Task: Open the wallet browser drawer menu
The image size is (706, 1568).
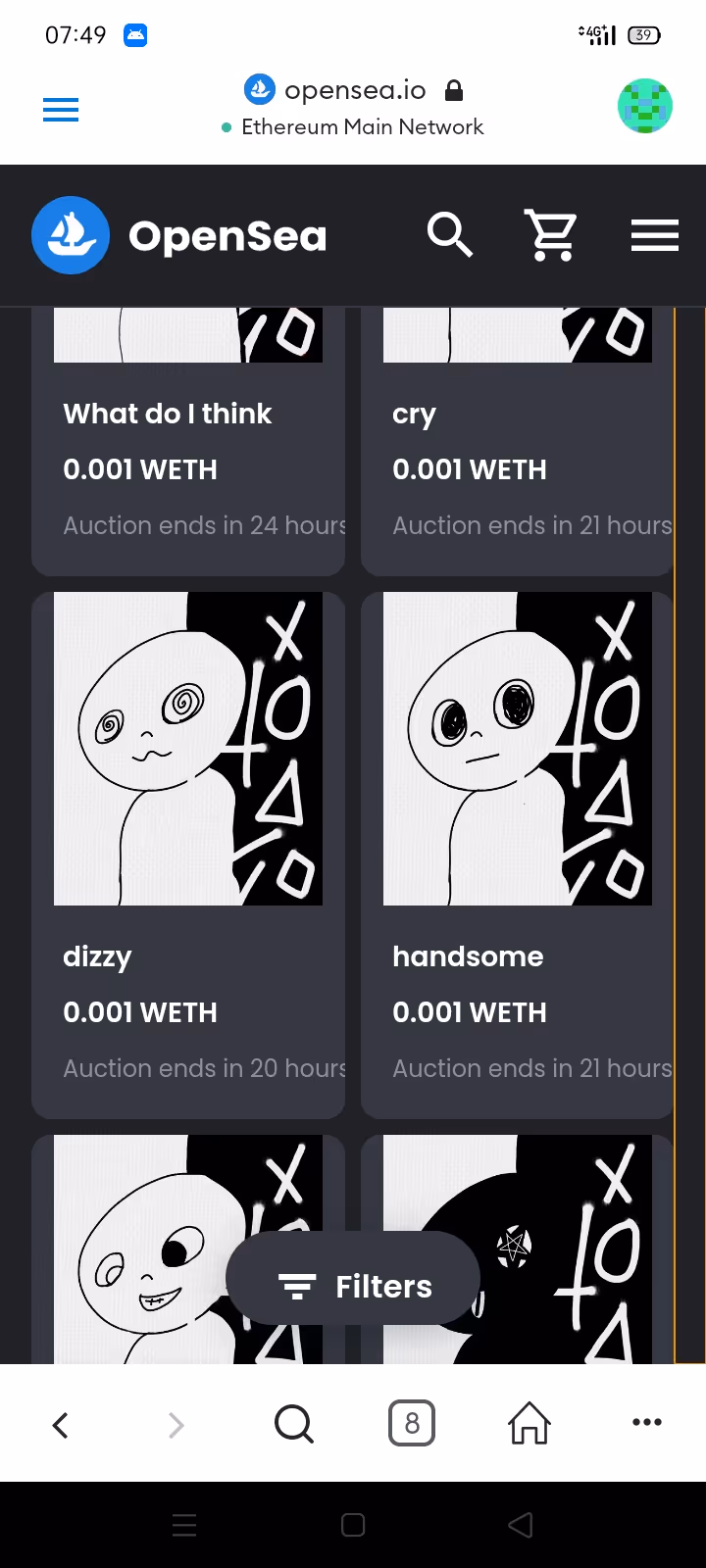Action: point(61,110)
